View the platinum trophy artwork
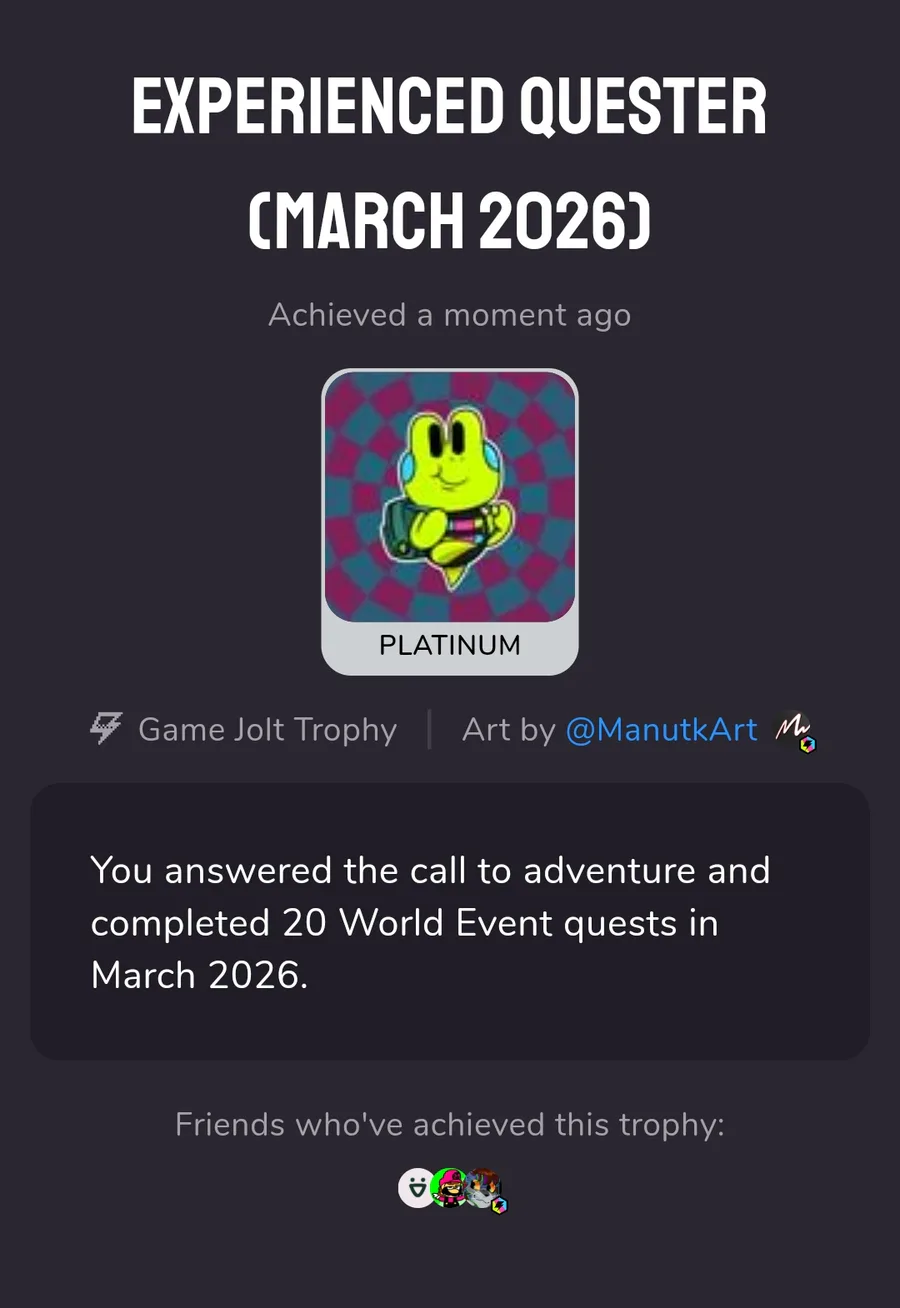Screen dimensions: 900x1308 tap(450, 497)
